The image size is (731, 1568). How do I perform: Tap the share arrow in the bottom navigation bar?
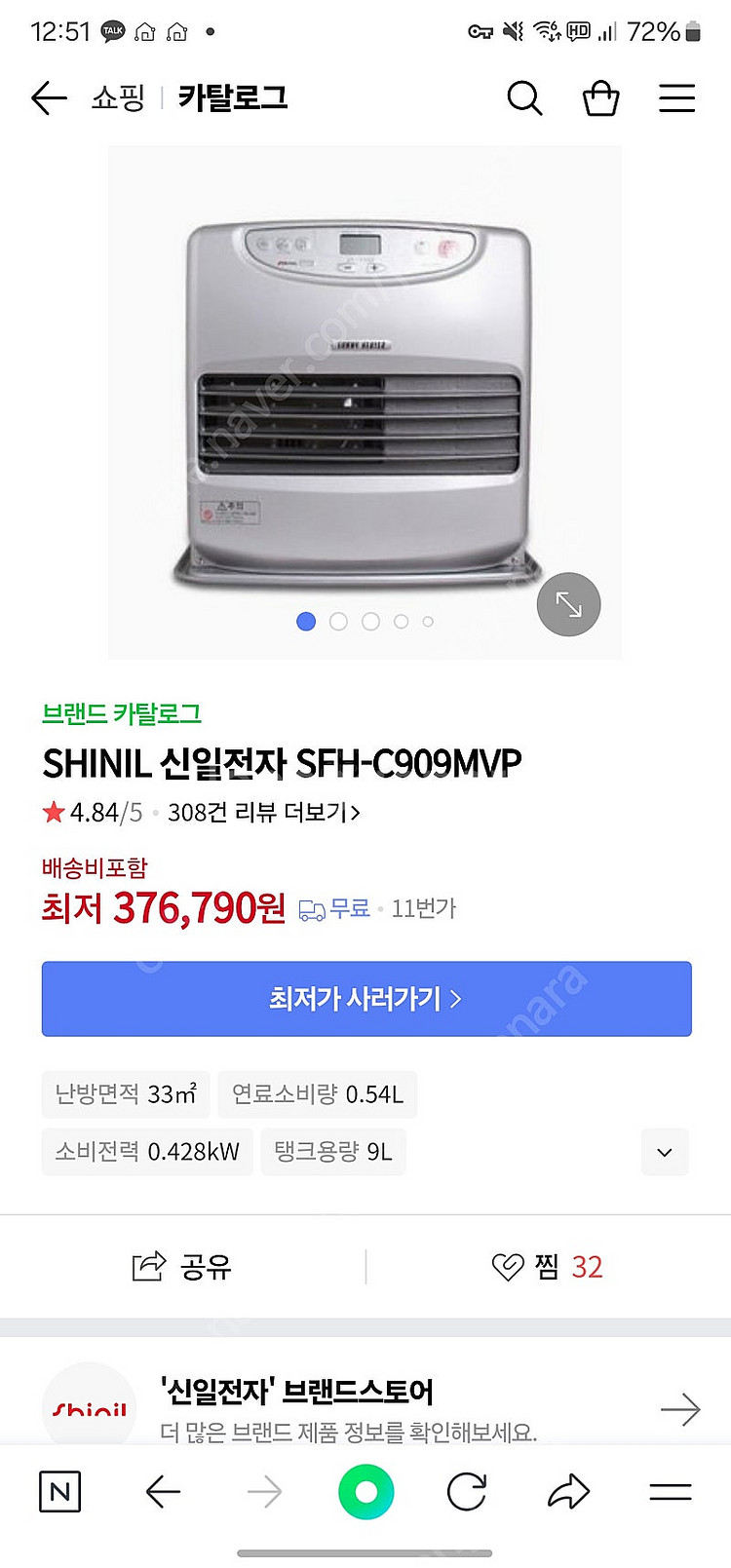tap(569, 1491)
